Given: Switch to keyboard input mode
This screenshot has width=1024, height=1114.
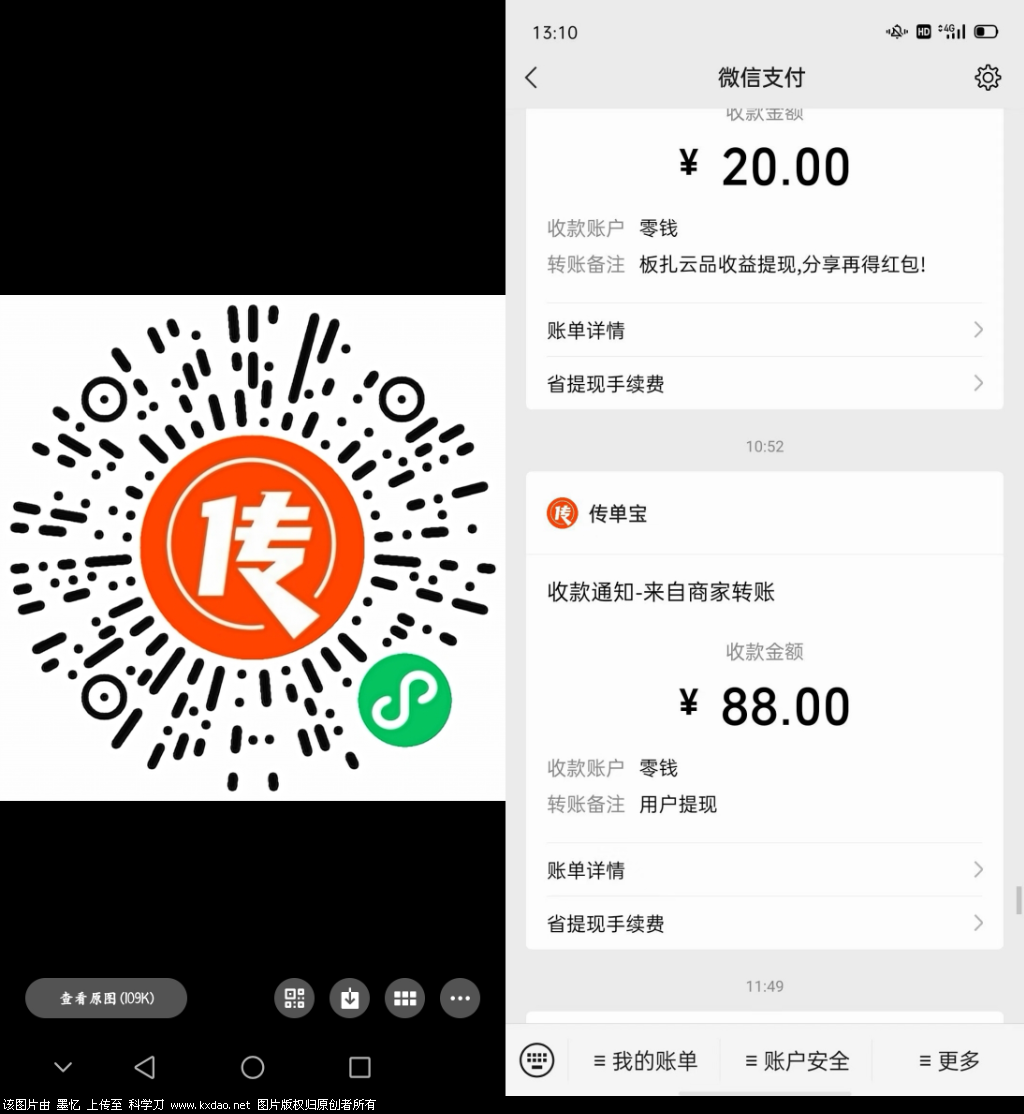Looking at the screenshot, I should pos(537,1060).
